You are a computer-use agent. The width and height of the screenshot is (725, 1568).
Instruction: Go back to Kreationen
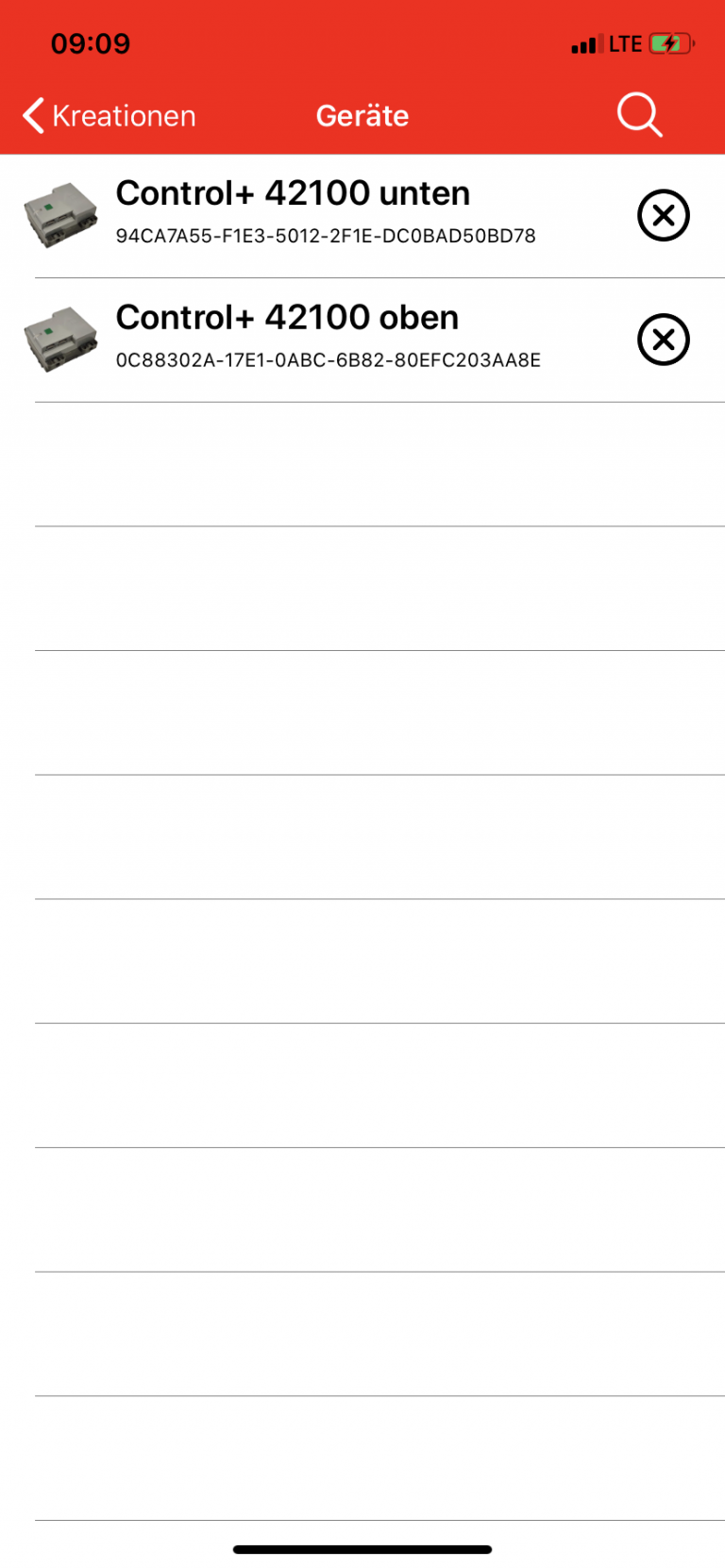[109, 116]
